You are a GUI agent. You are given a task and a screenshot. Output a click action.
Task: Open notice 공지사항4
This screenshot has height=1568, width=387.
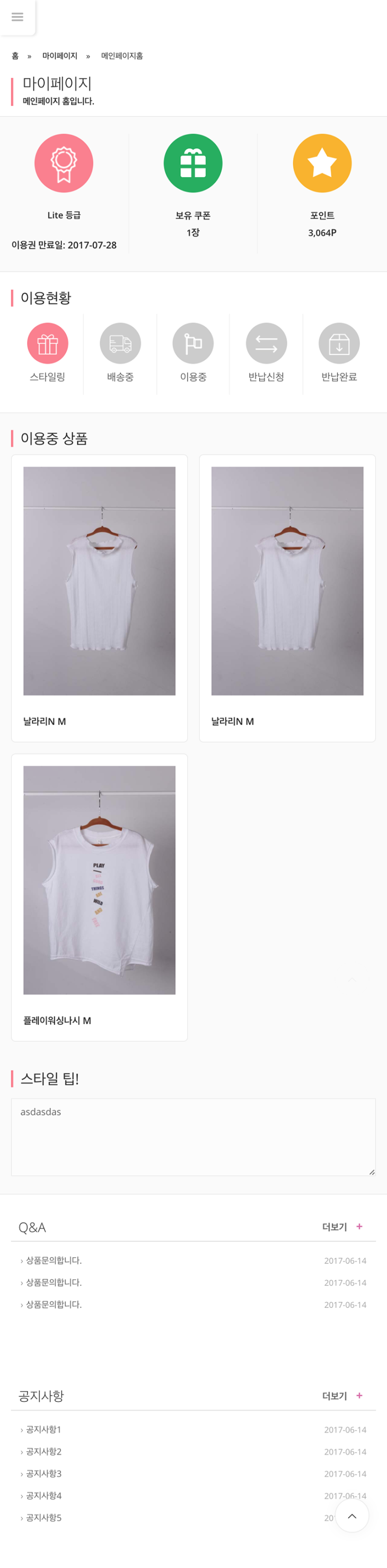click(43, 1495)
